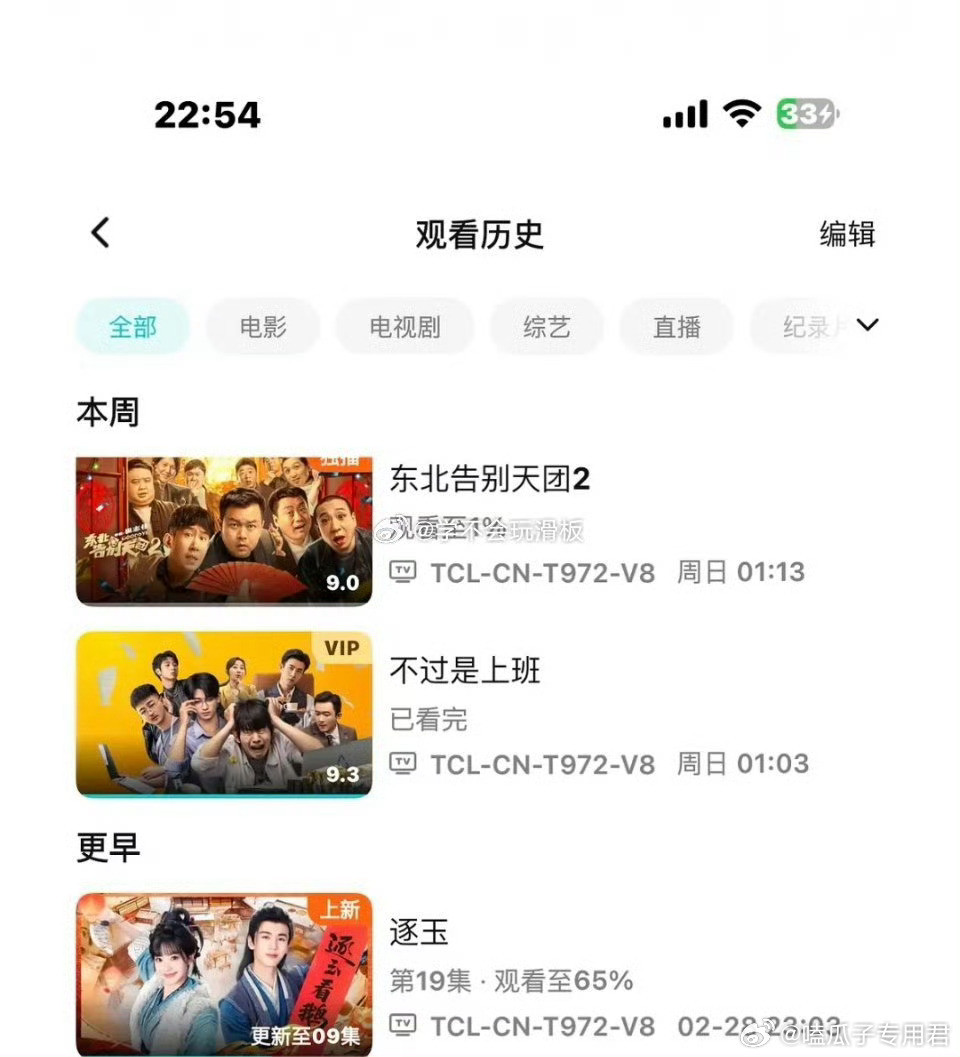Image resolution: width=960 pixels, height=1057 pixels.
Task: Expand the category list via the down chevron
Action: (868, 326)
